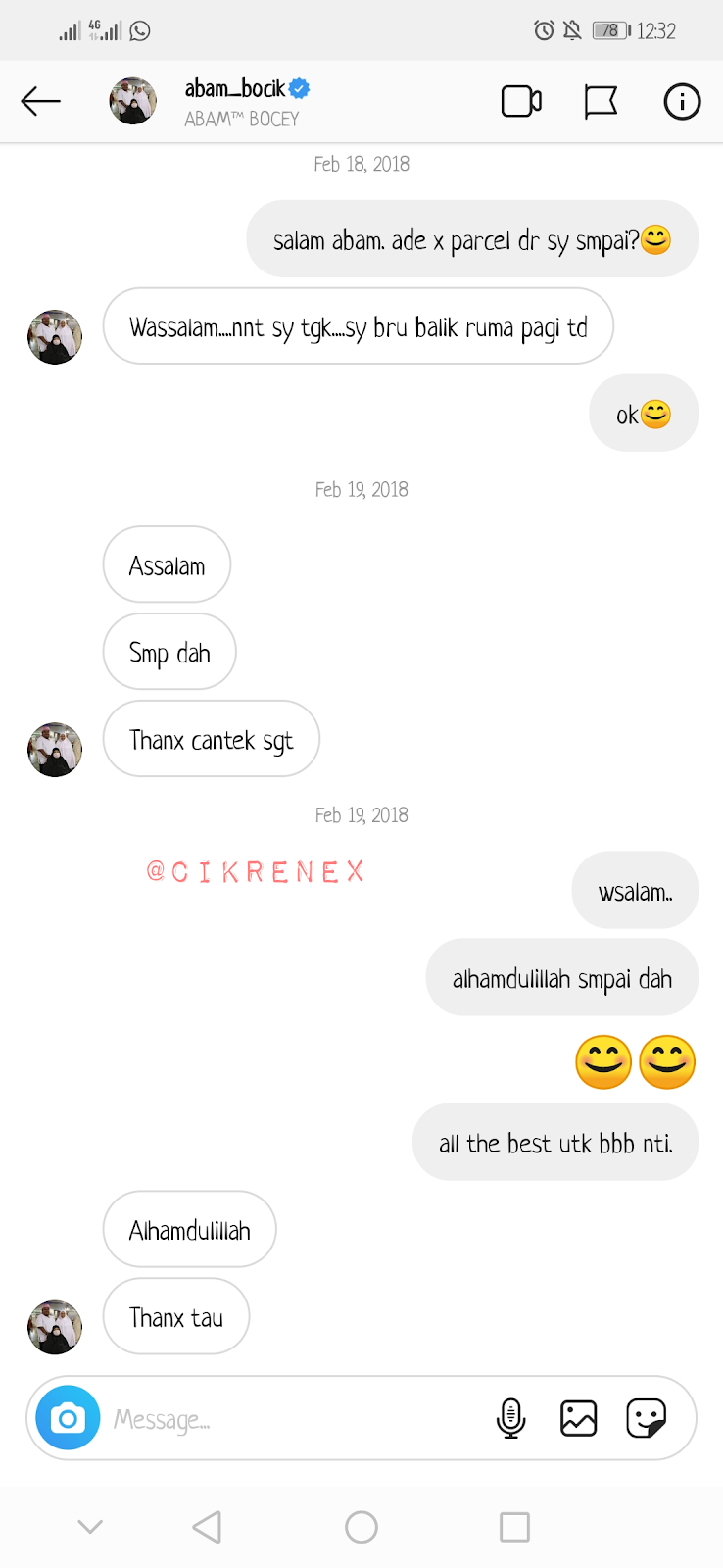The image size is (723, 1568).
Task: Flag this conversation
Action: (601, 101)
